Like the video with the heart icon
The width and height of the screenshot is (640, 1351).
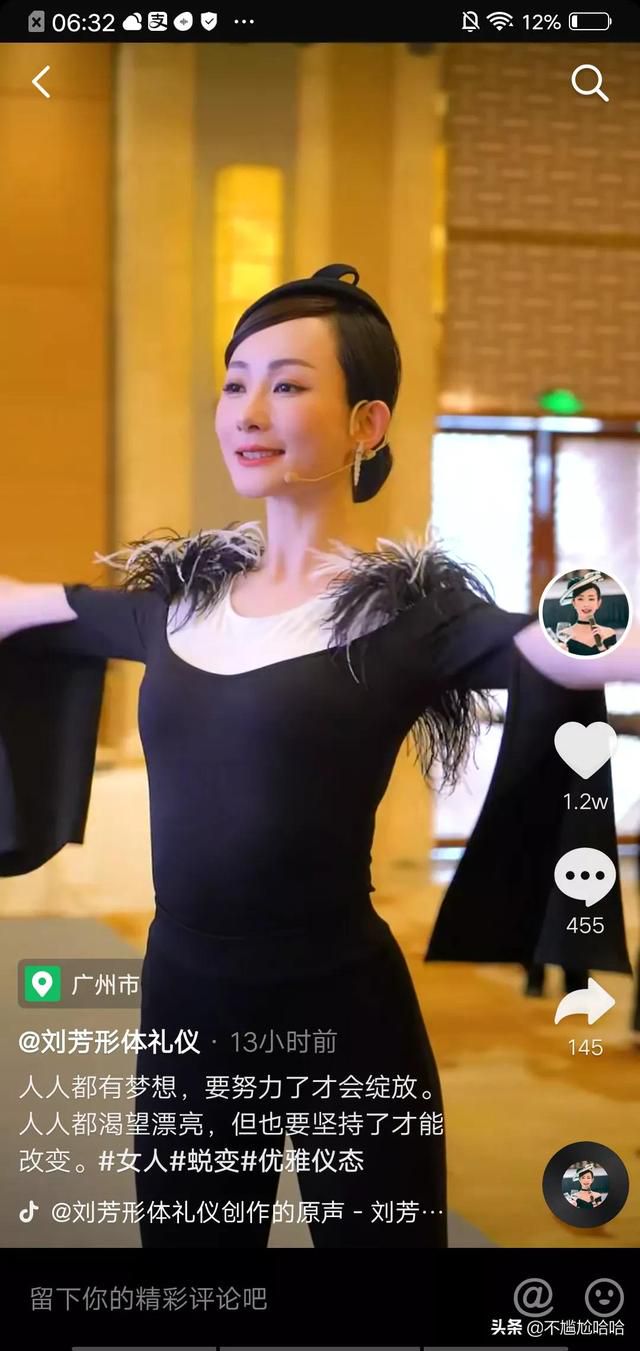585,749
